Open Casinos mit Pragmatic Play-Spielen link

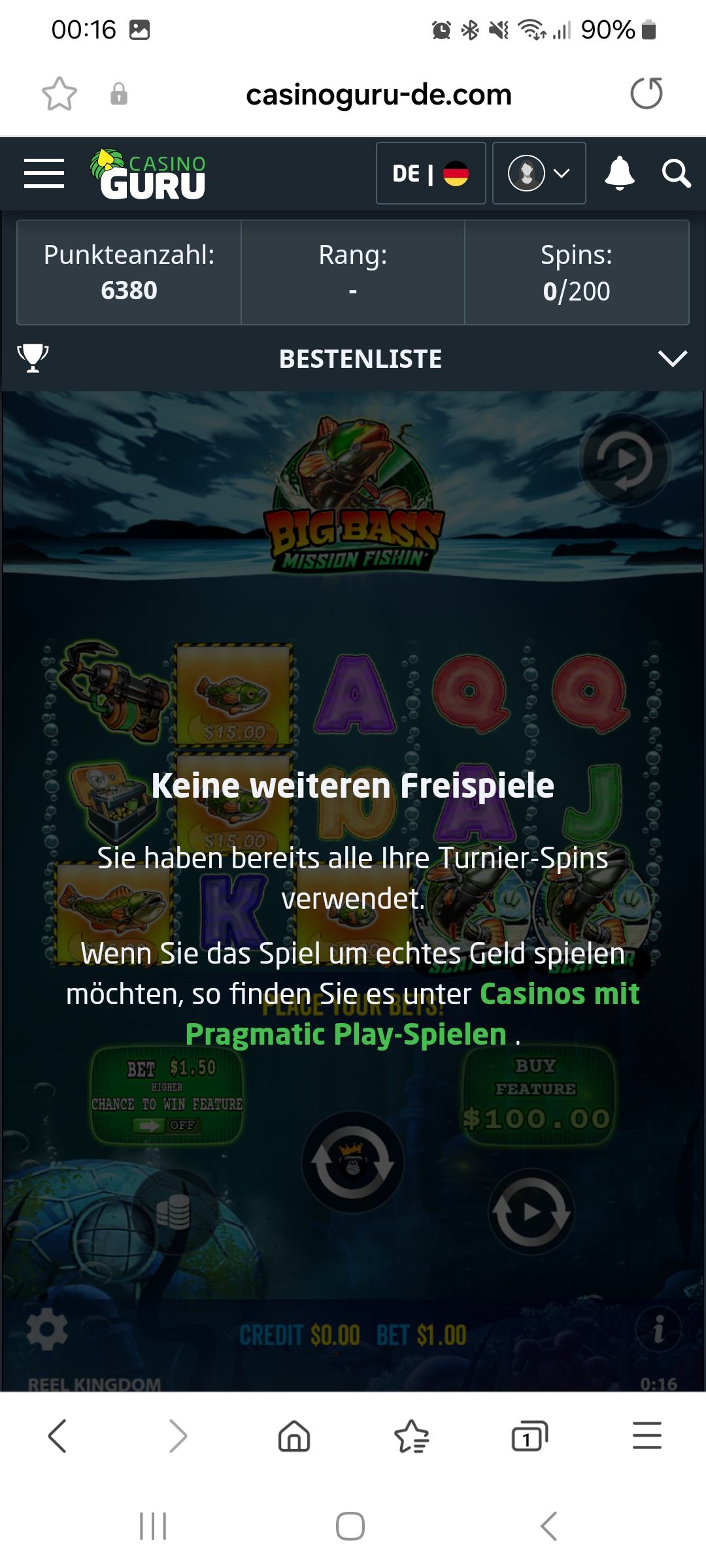click(x=412, y=1014)
